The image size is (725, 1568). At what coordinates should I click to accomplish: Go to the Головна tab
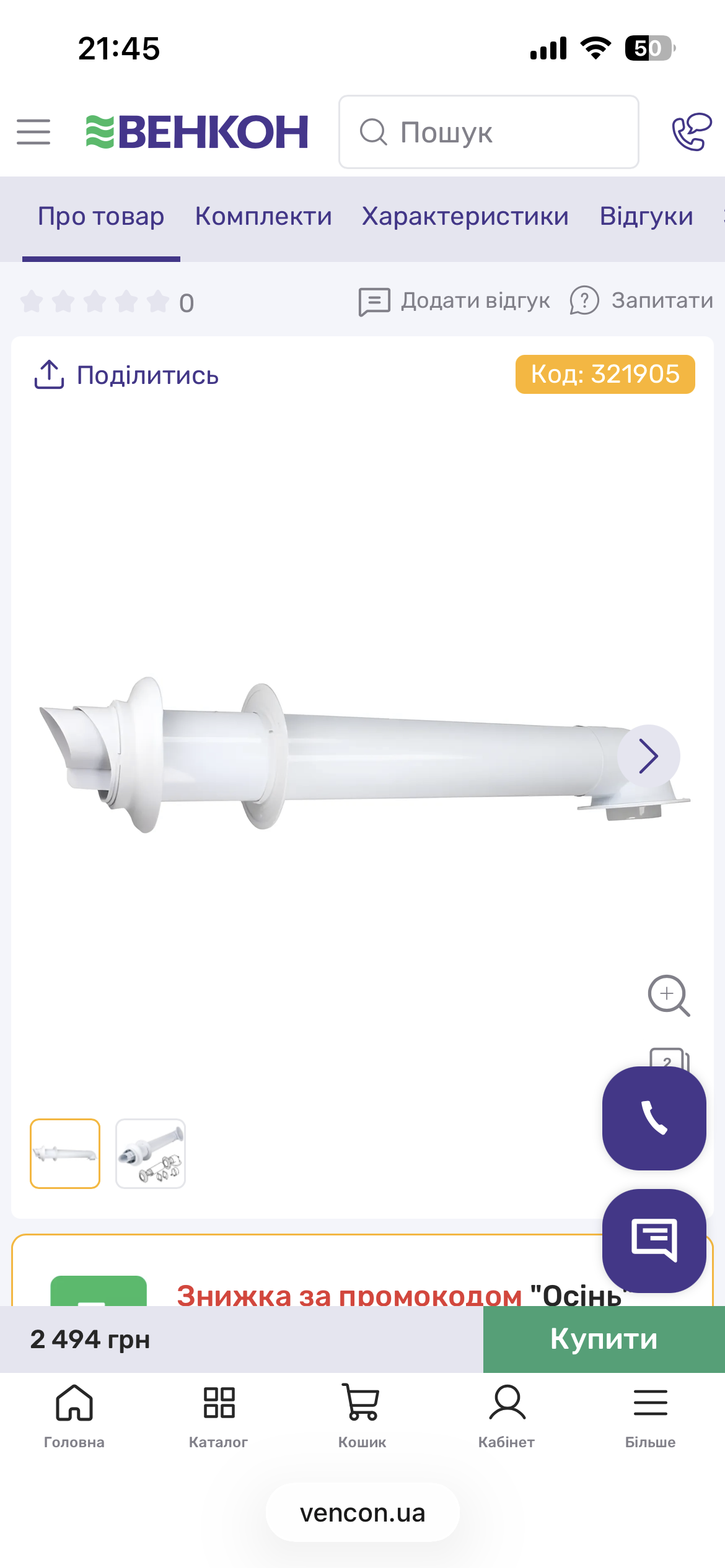point(74,1416)
